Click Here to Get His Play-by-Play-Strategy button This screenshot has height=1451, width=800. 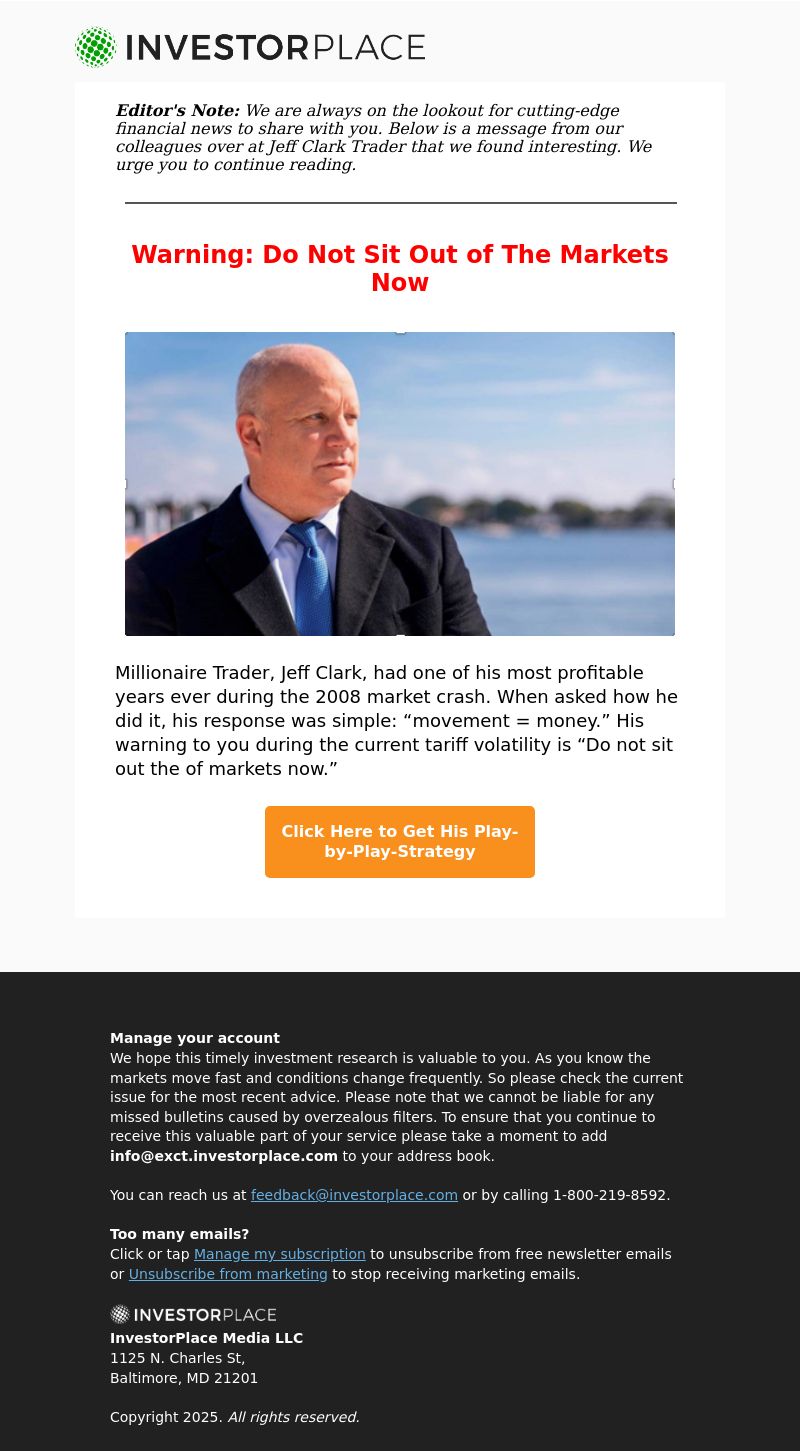click(400, 842)
